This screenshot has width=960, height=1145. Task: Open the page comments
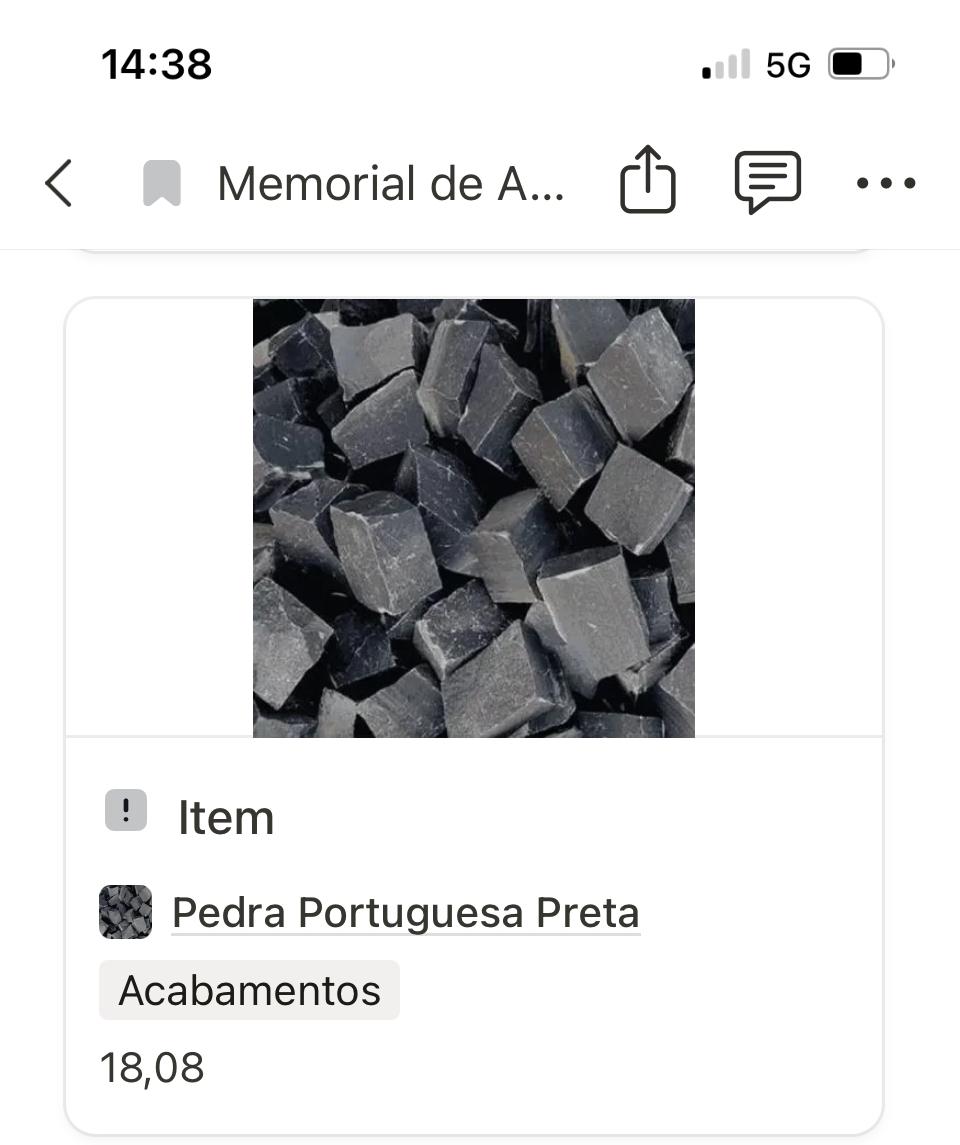767,182
